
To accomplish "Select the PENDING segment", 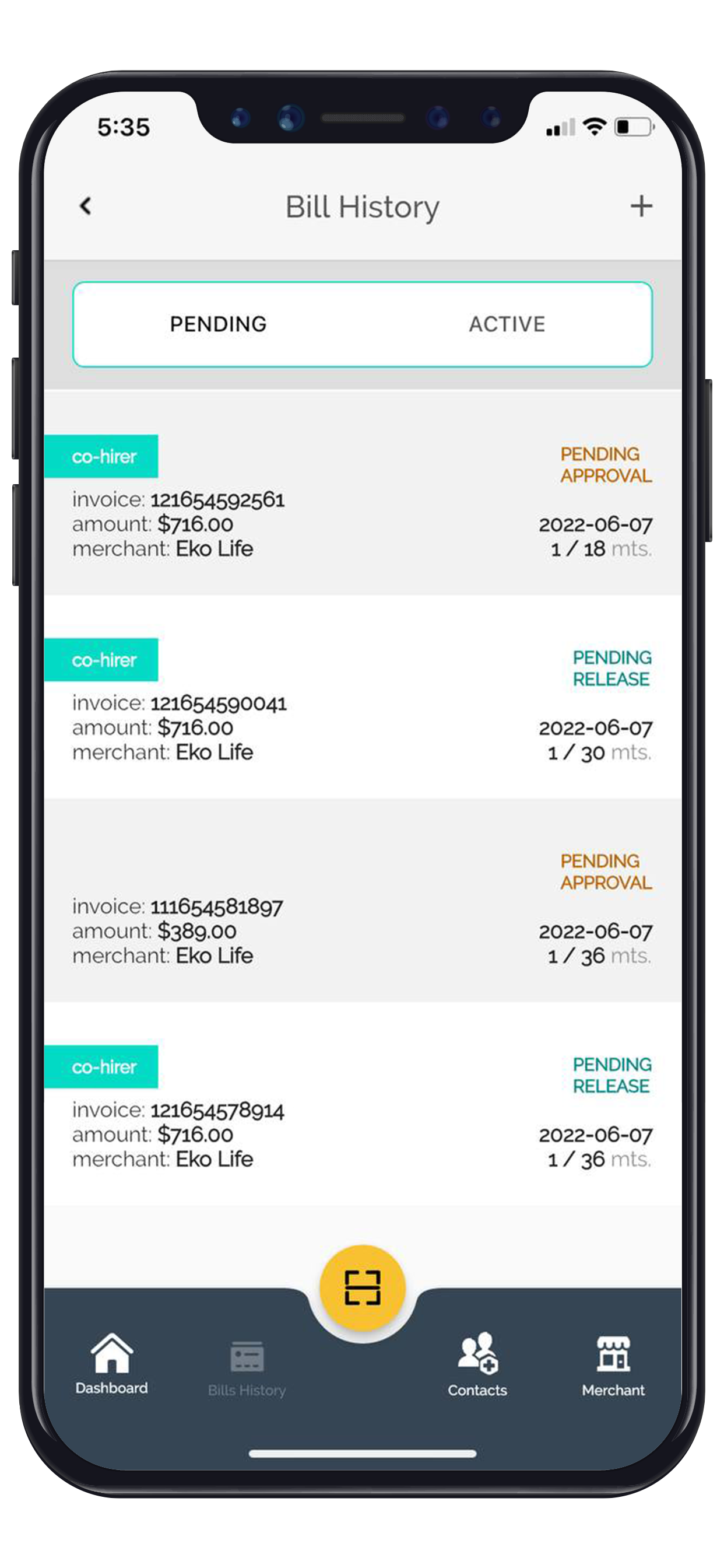I will point(218,324).
